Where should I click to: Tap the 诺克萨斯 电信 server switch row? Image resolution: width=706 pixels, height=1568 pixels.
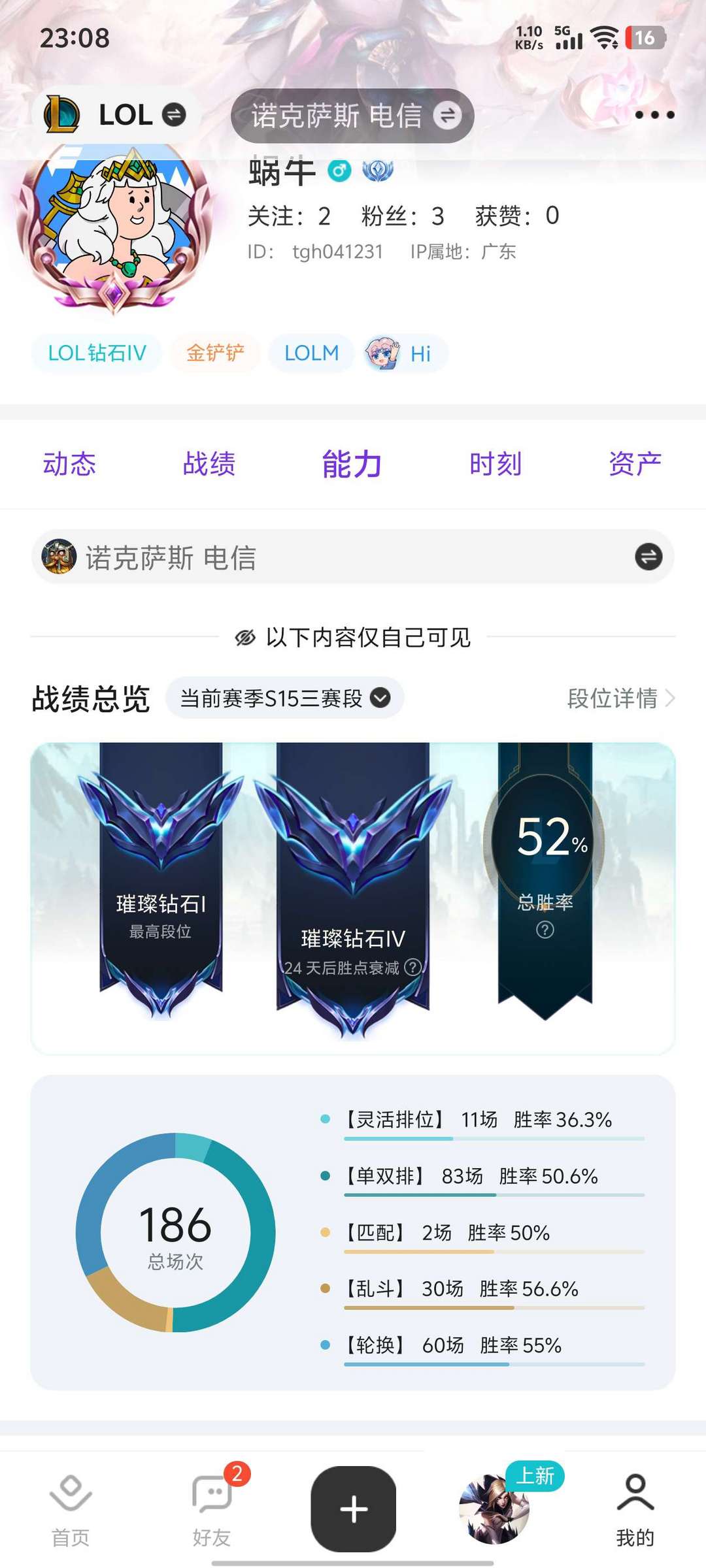pyautogui.click(x=353, y=557)
